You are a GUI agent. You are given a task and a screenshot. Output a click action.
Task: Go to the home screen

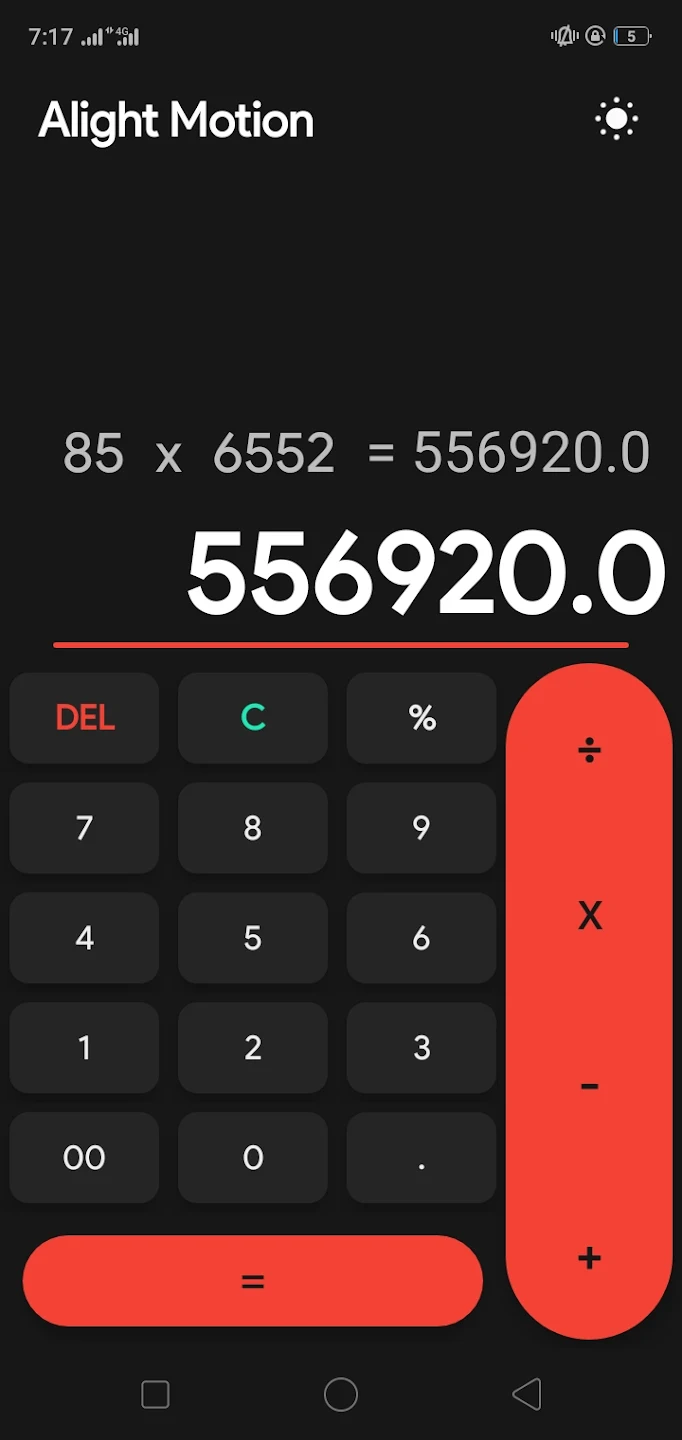tap(341, 1394)
